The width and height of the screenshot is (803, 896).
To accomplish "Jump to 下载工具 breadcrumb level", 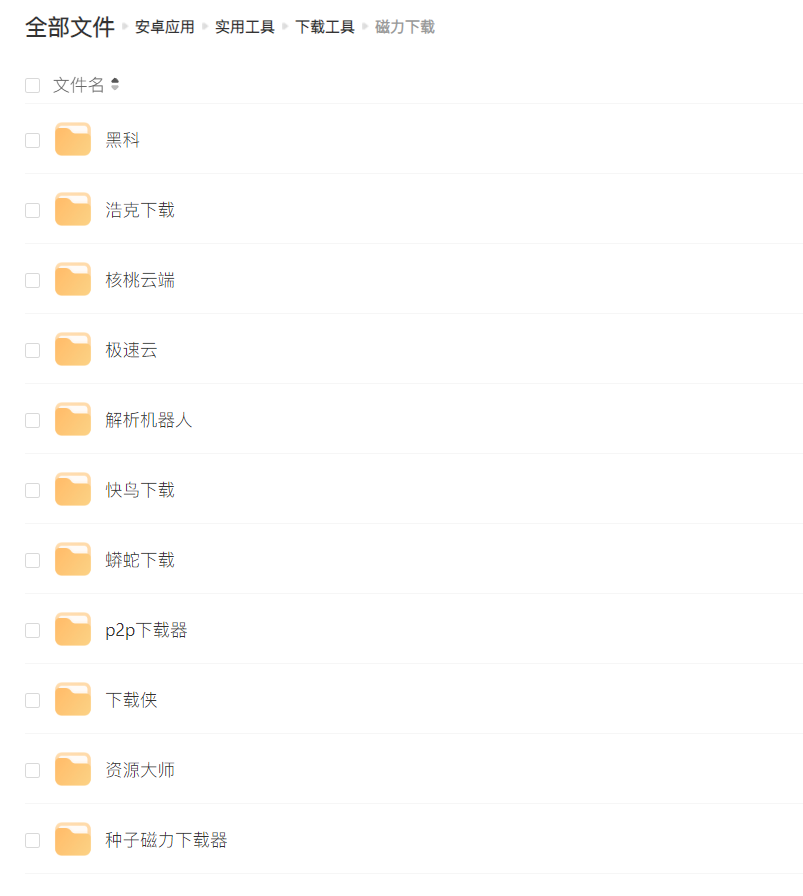I will 325,27.
